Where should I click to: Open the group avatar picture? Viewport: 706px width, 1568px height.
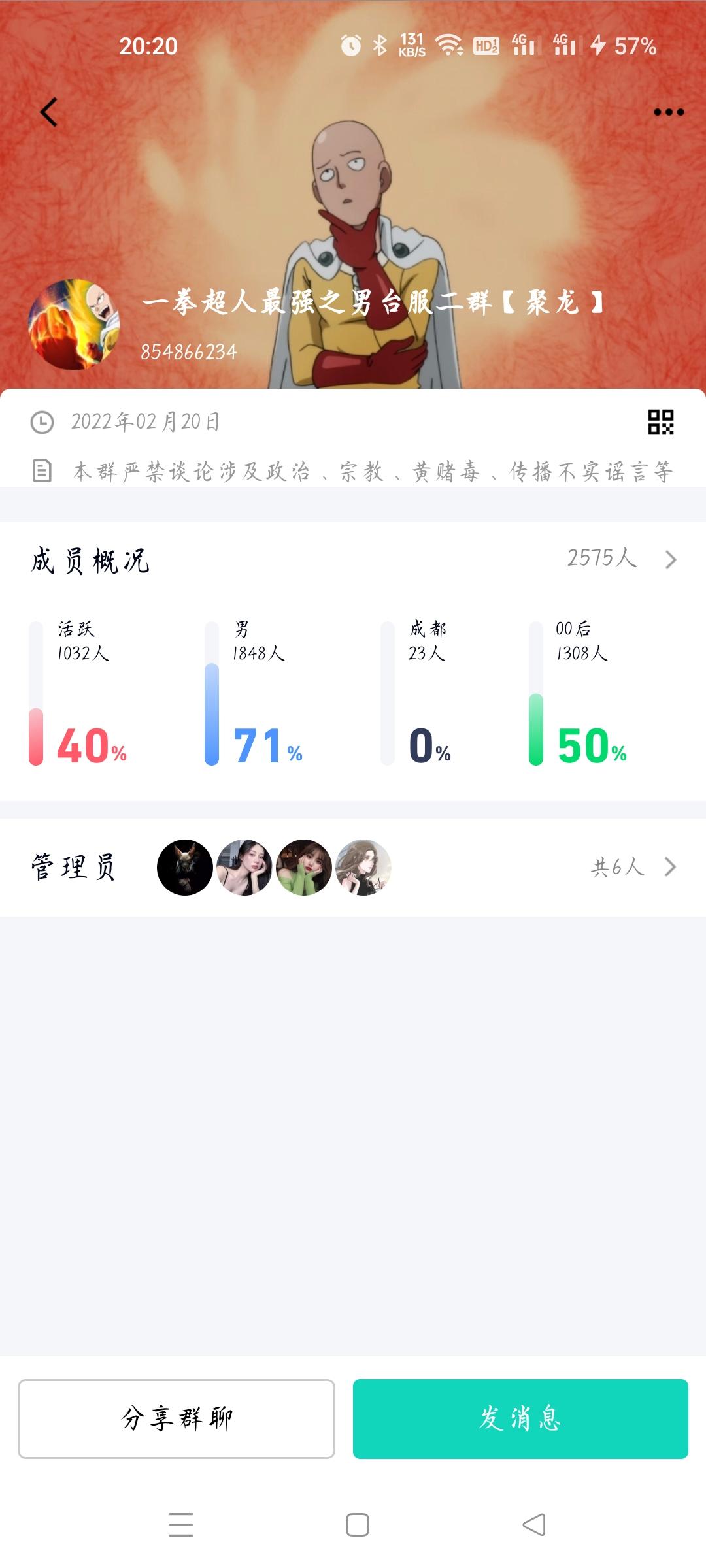coord(74,325)
